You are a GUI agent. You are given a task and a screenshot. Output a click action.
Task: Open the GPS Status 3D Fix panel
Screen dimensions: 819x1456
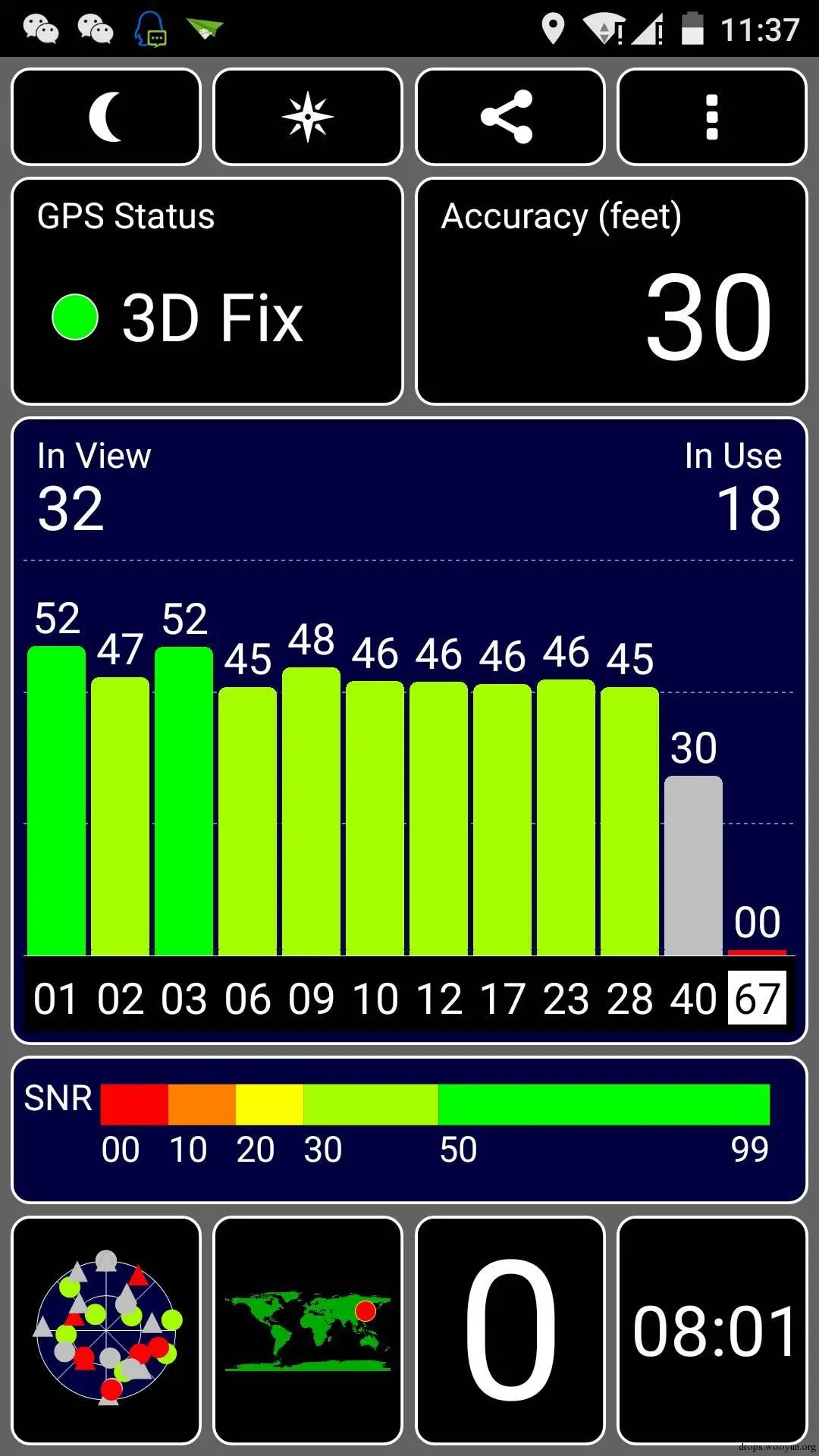point(207,291)
